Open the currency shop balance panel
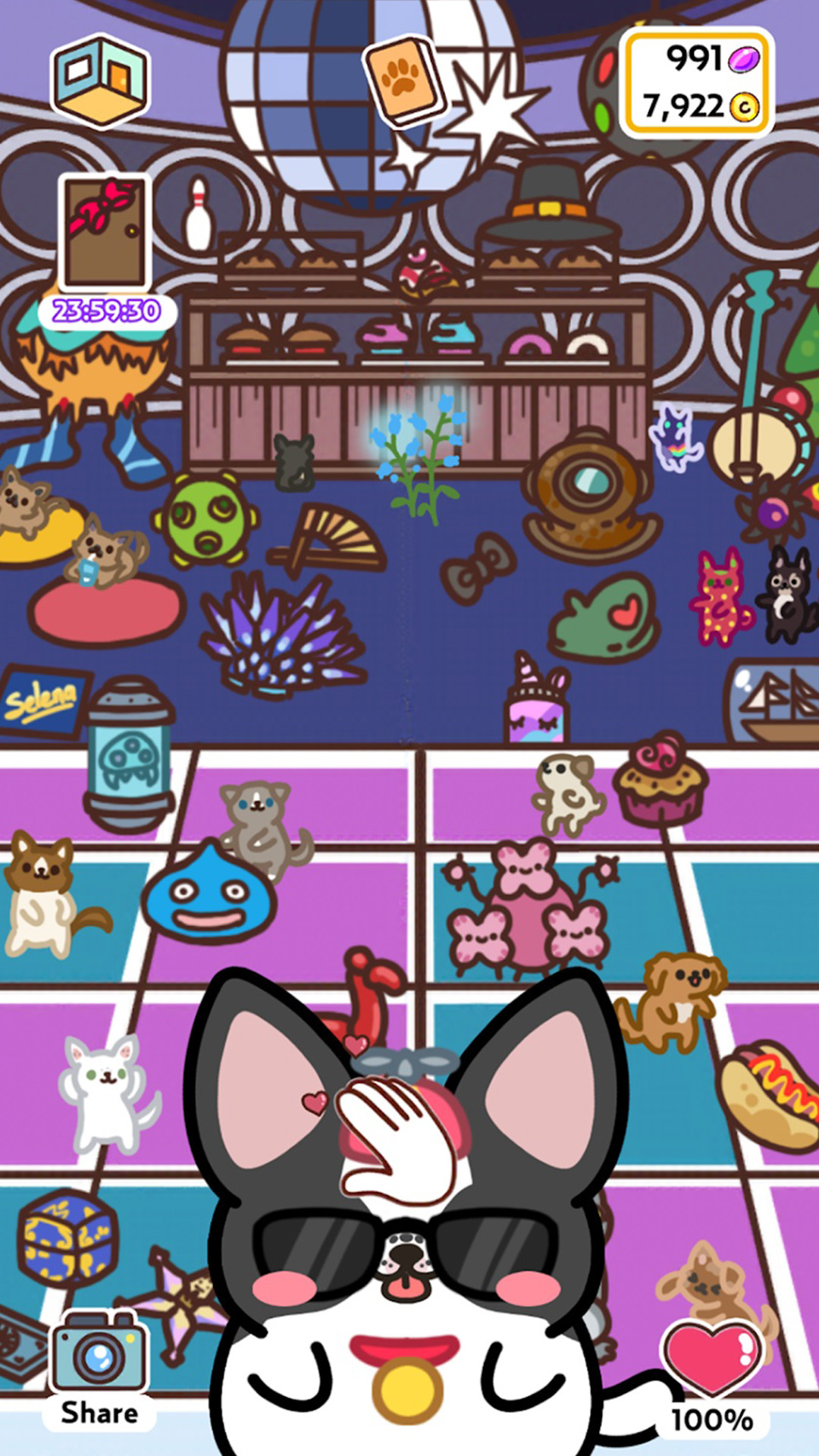Image resolution: width=819 pixels, height=1456 pixels. [x=697, y=82]
